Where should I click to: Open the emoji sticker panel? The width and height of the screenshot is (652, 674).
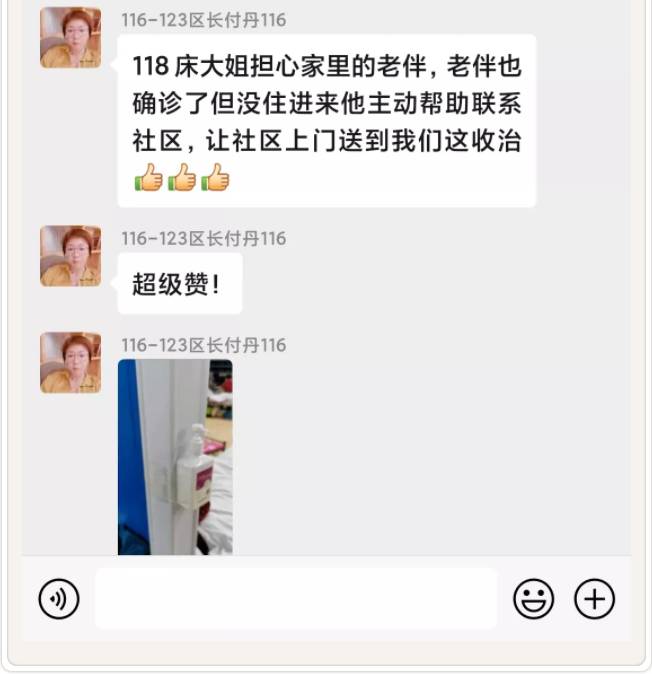click(x=534, y=599)
